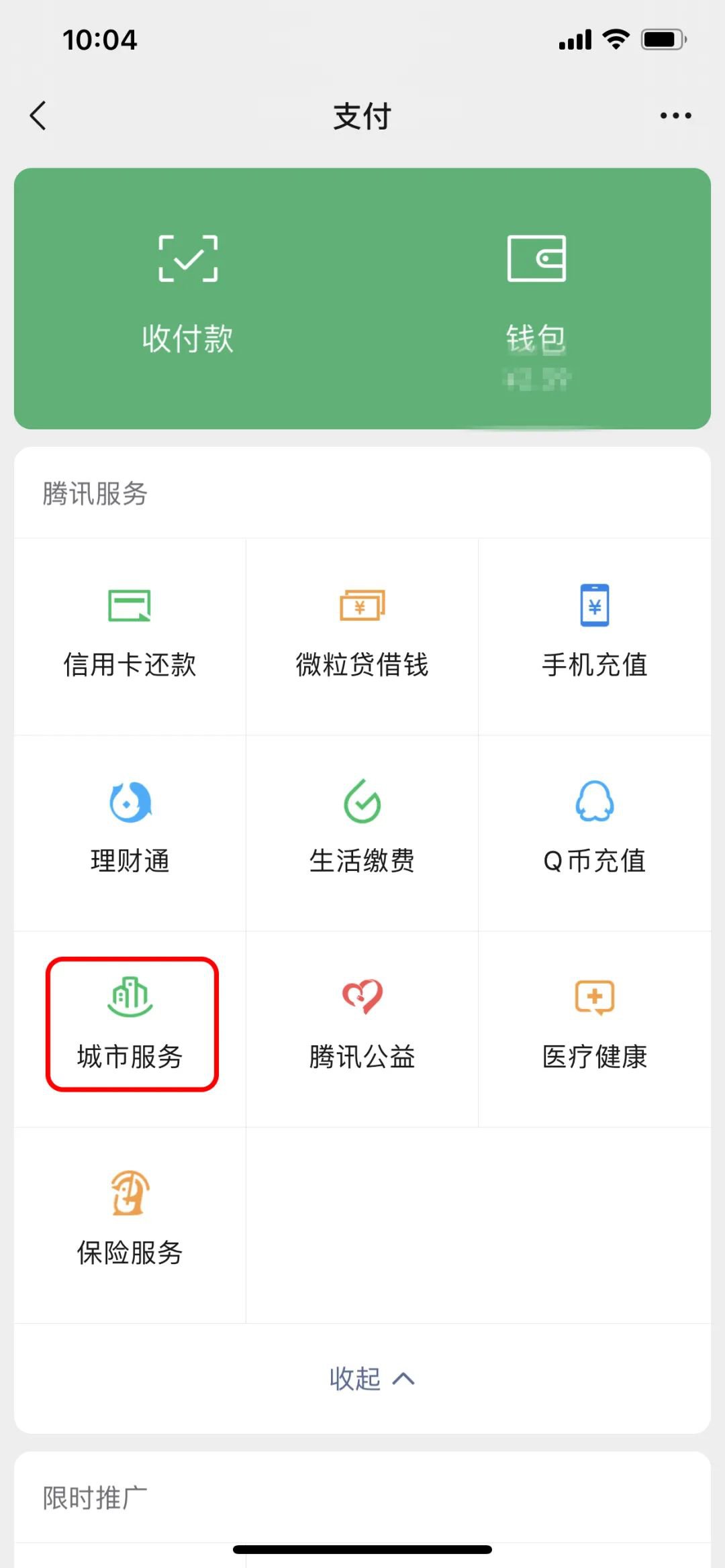Open Q币充值
The height and width of the screenshot is (1568, 725).
pyautogui.click(x=595, y=831)
